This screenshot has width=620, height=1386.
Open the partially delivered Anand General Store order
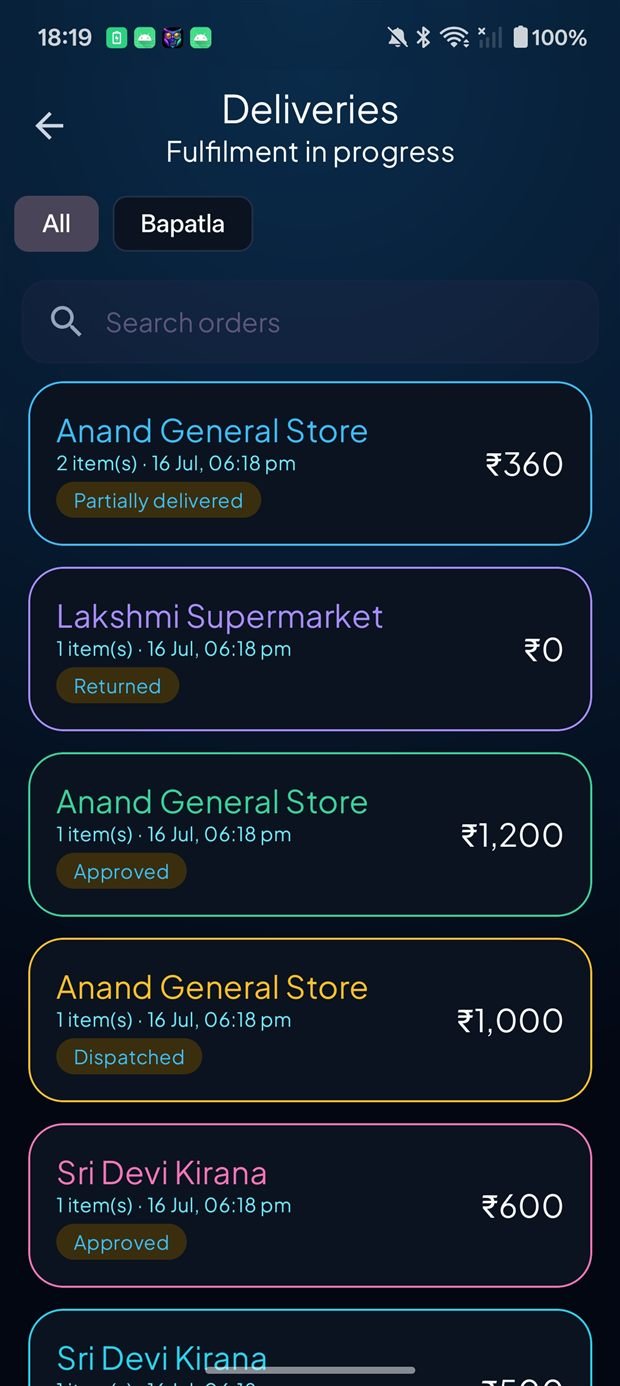coord(310,464)
